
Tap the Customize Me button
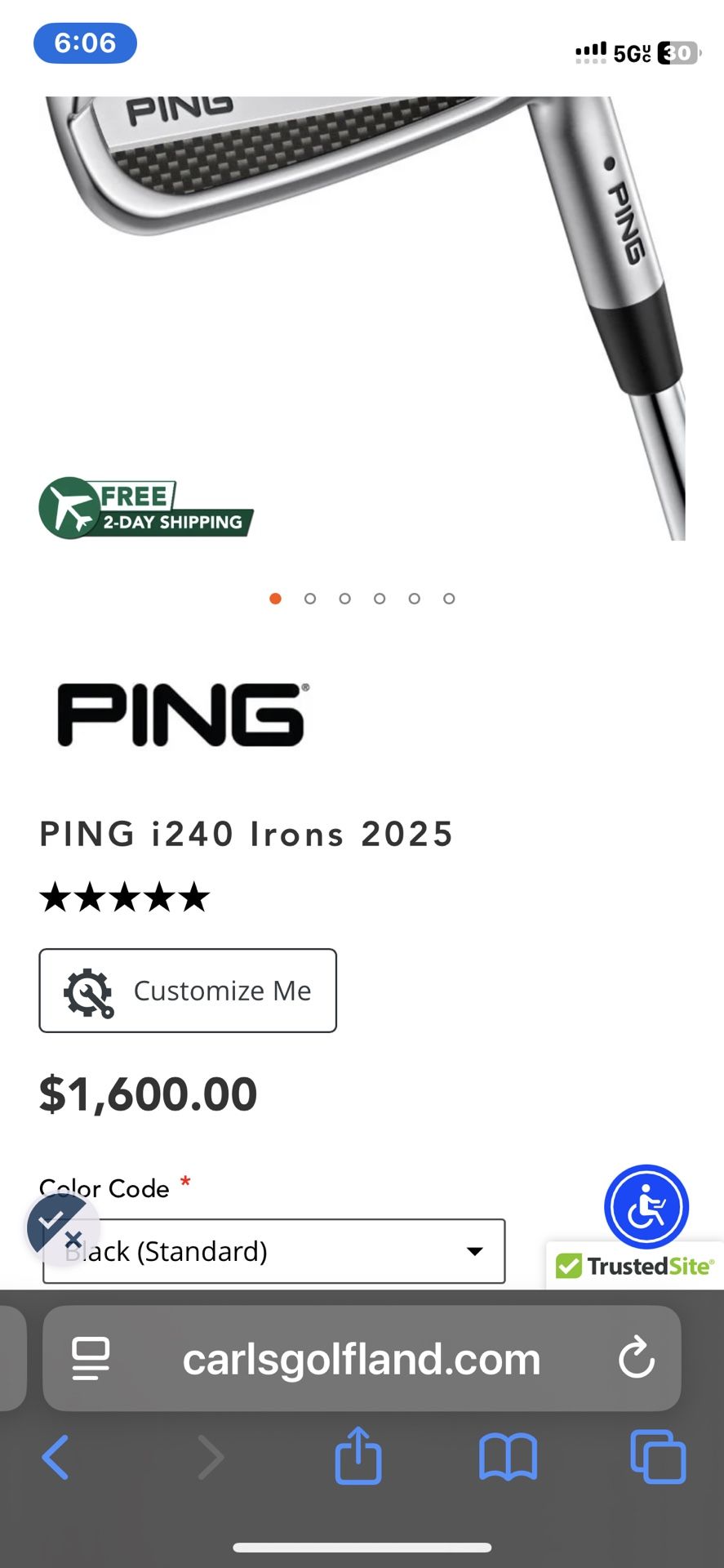tap(188, 990)
